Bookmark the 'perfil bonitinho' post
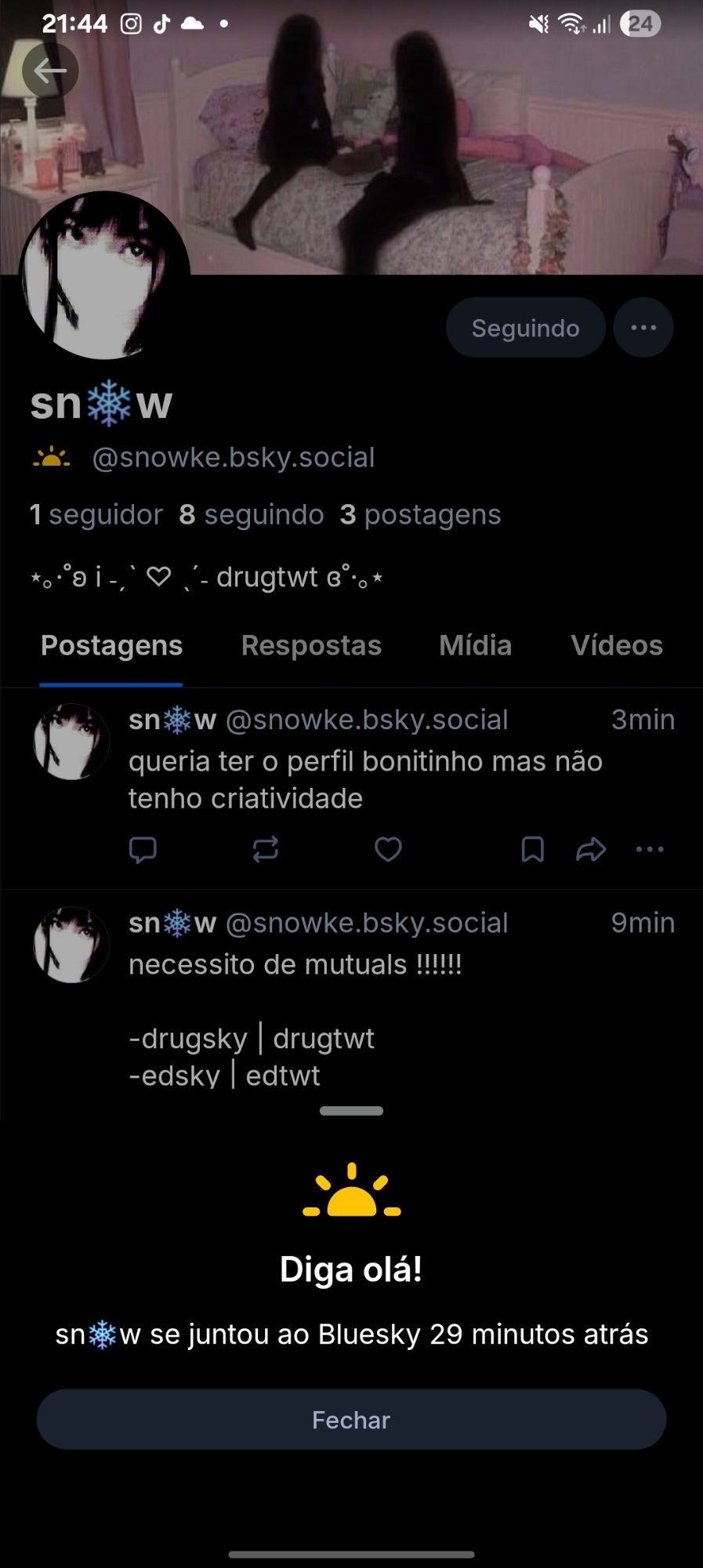The image size is (703, 1568). point(533,850)
